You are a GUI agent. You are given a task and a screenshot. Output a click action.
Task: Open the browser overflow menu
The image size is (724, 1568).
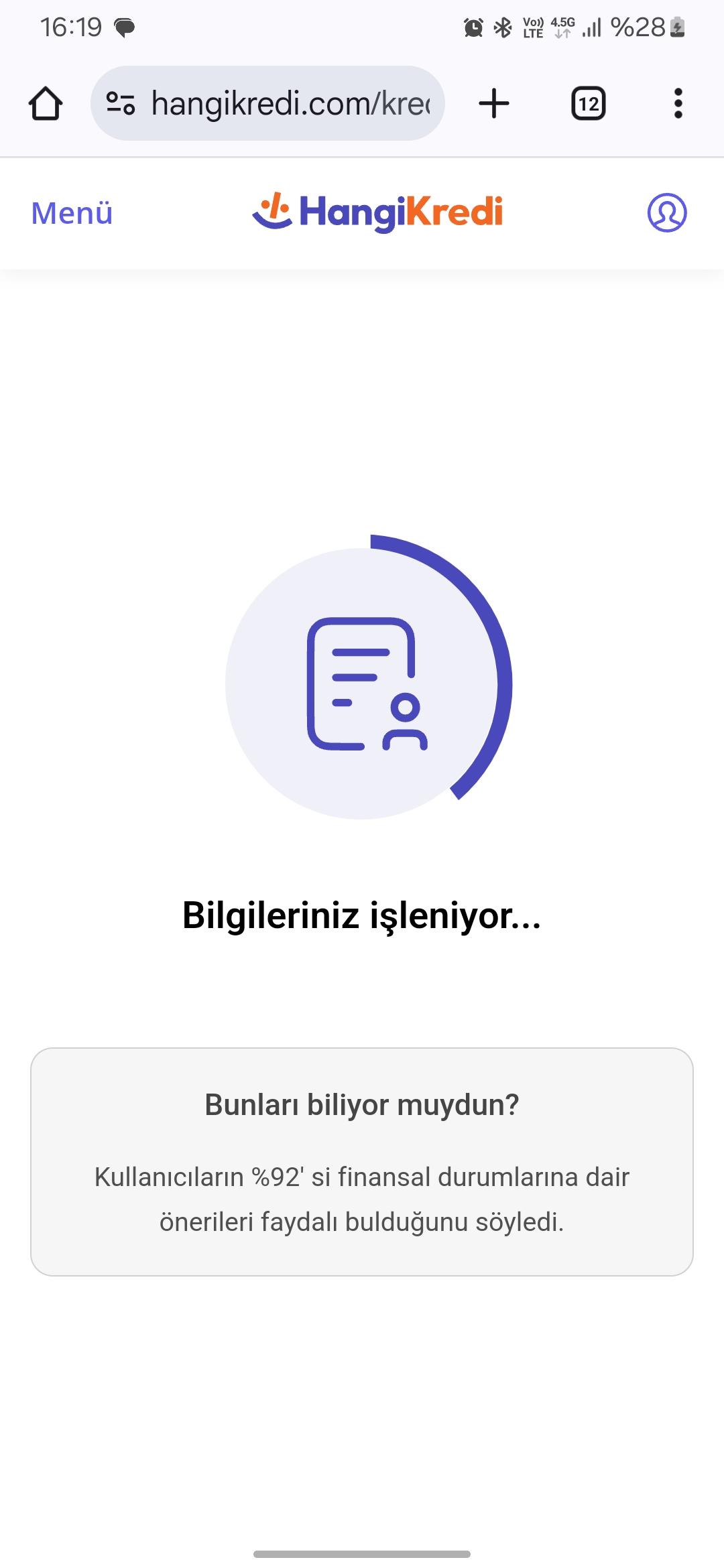click(x=678, y=104)
